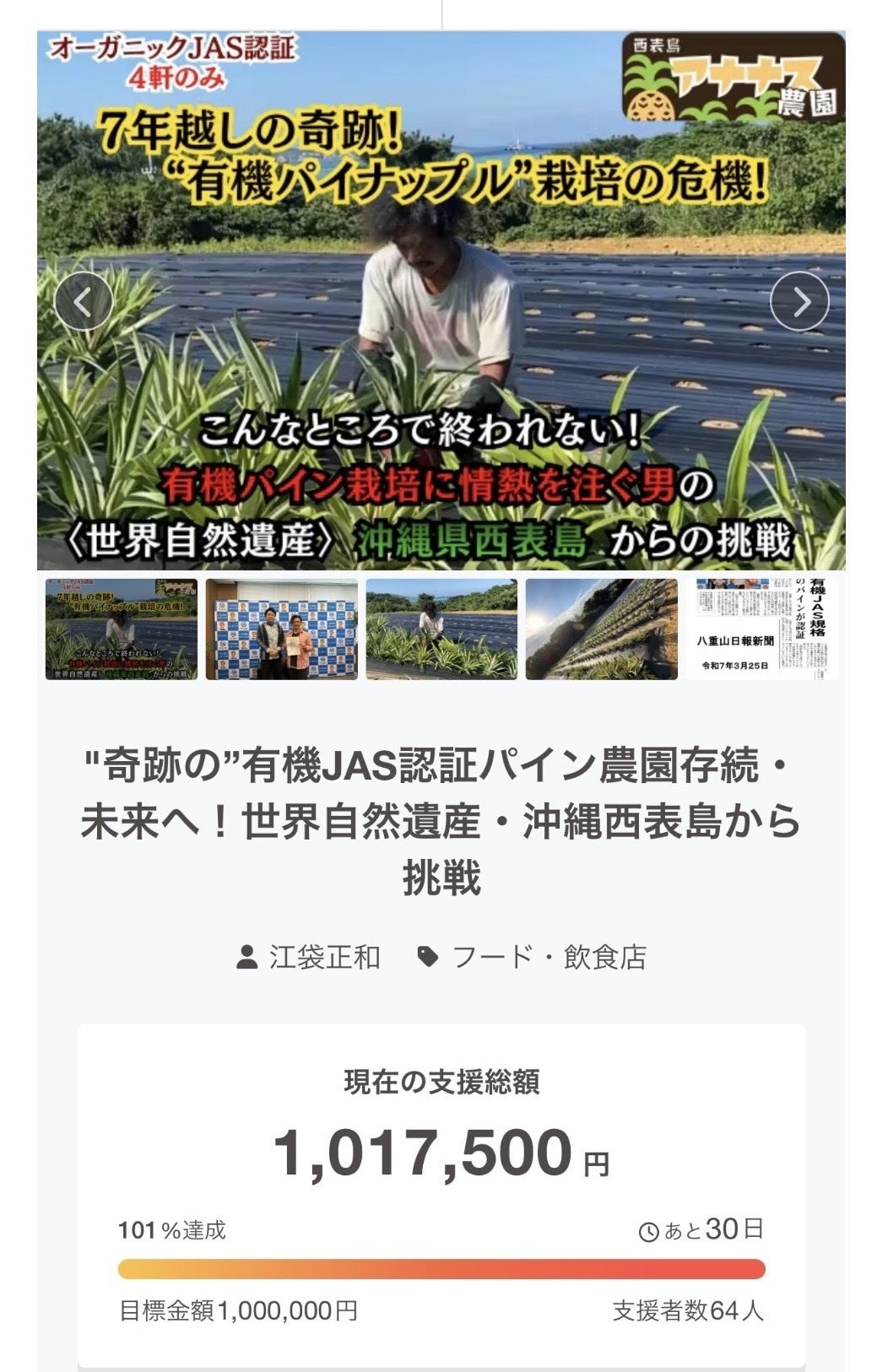Viewport: 888px width, 1372px height.
Task: Open the thumbnail of pineapple rows at sunset
Action: pos(601,629)
